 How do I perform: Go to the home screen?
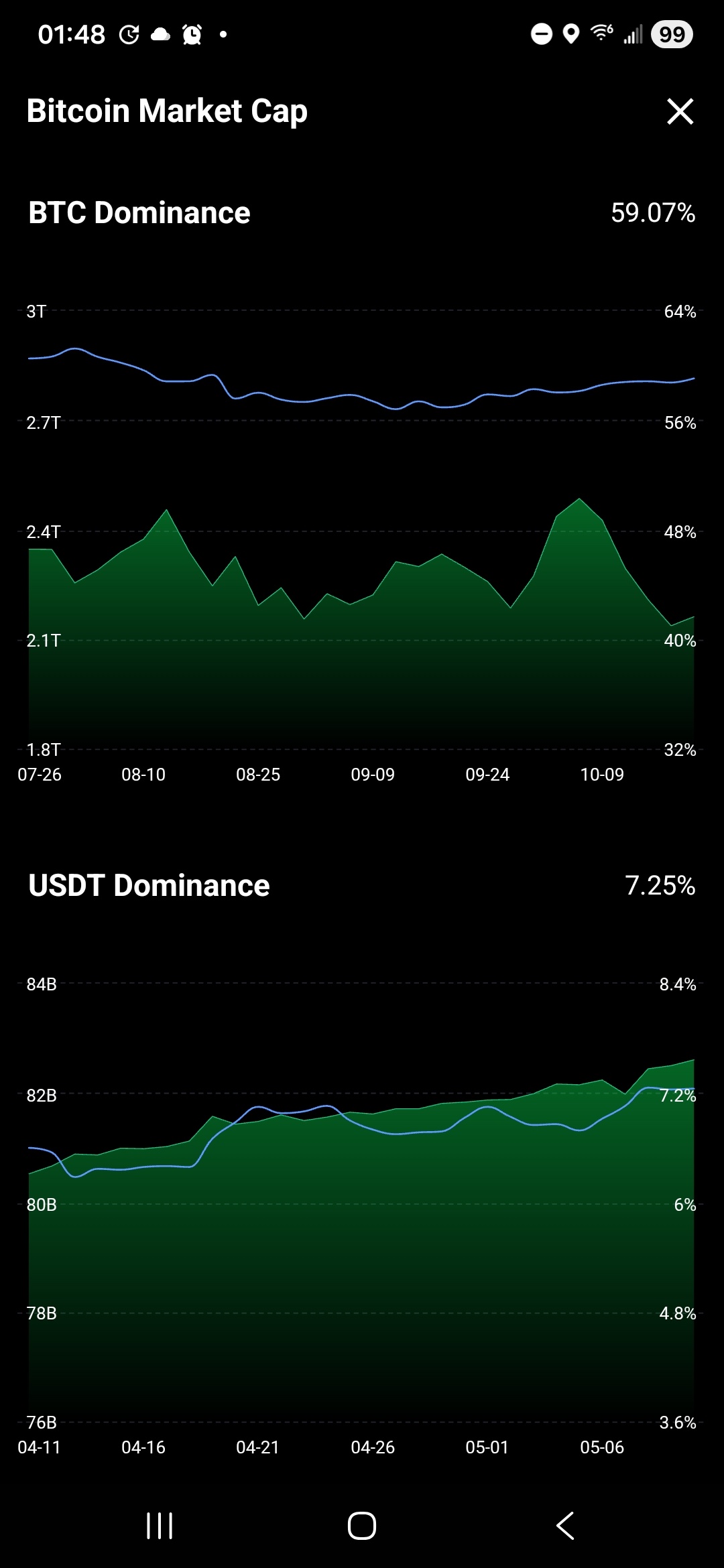[362, 1526]
